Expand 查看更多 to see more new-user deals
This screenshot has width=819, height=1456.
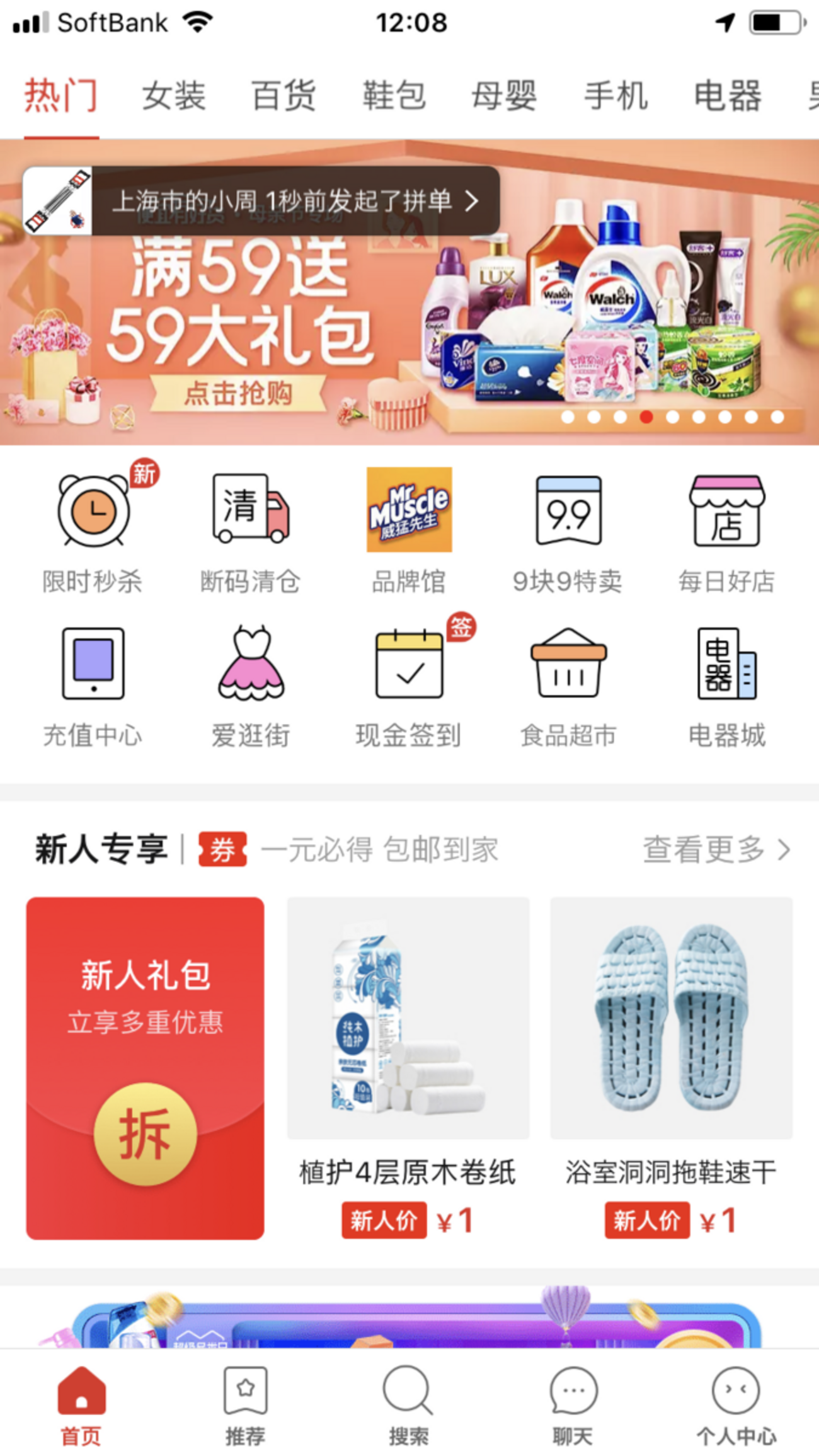[x=712, y=849]
